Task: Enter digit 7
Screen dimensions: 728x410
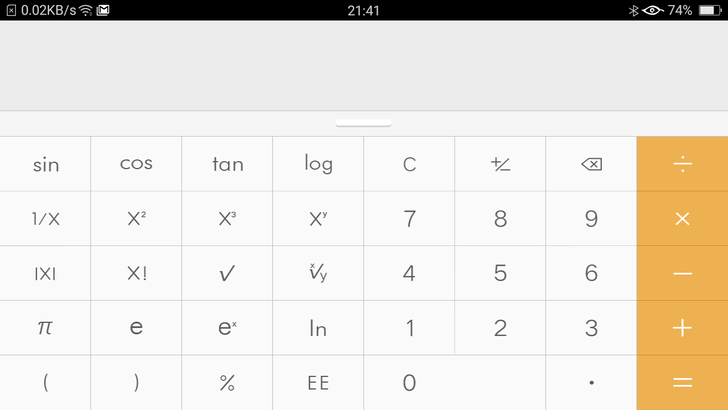Action: (409, 219)
